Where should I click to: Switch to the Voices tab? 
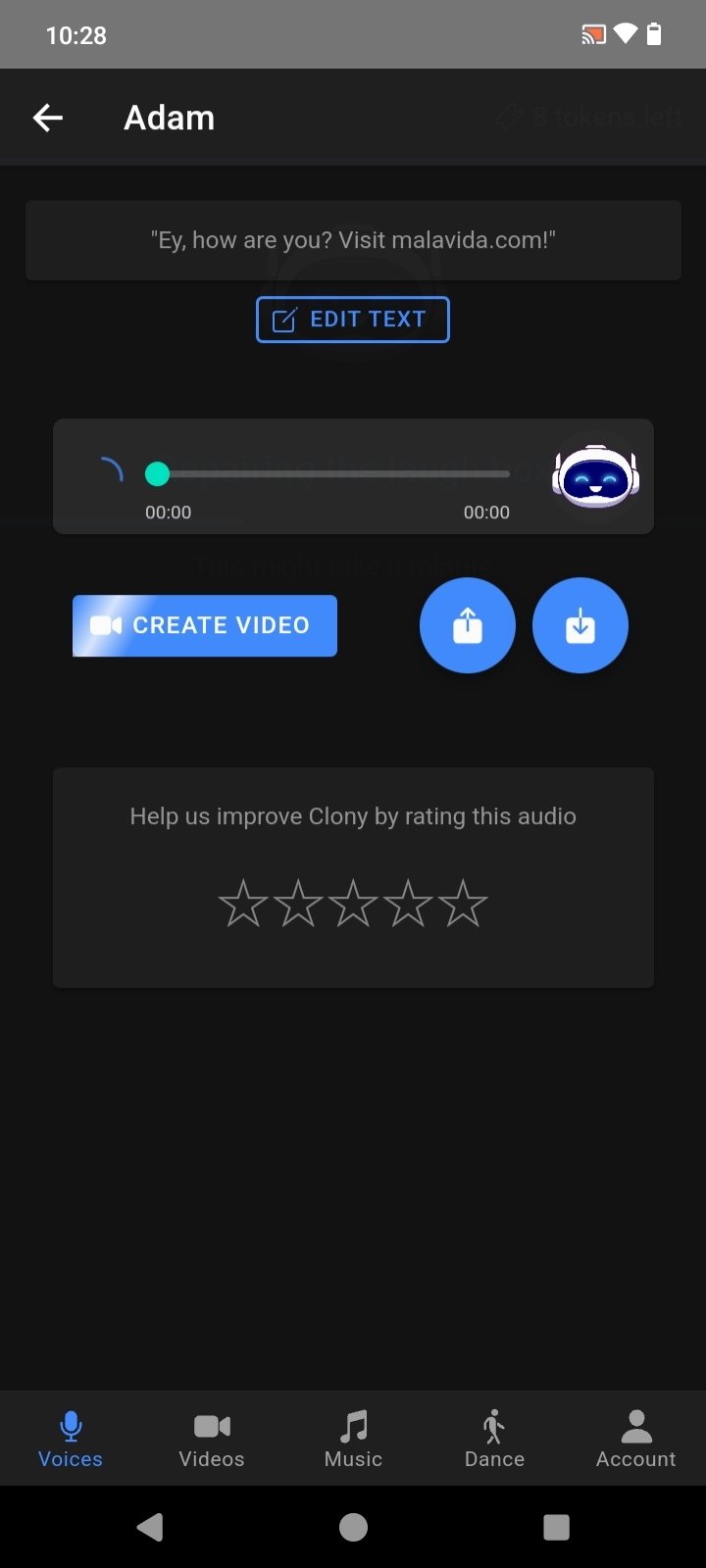coord(71,1439)
